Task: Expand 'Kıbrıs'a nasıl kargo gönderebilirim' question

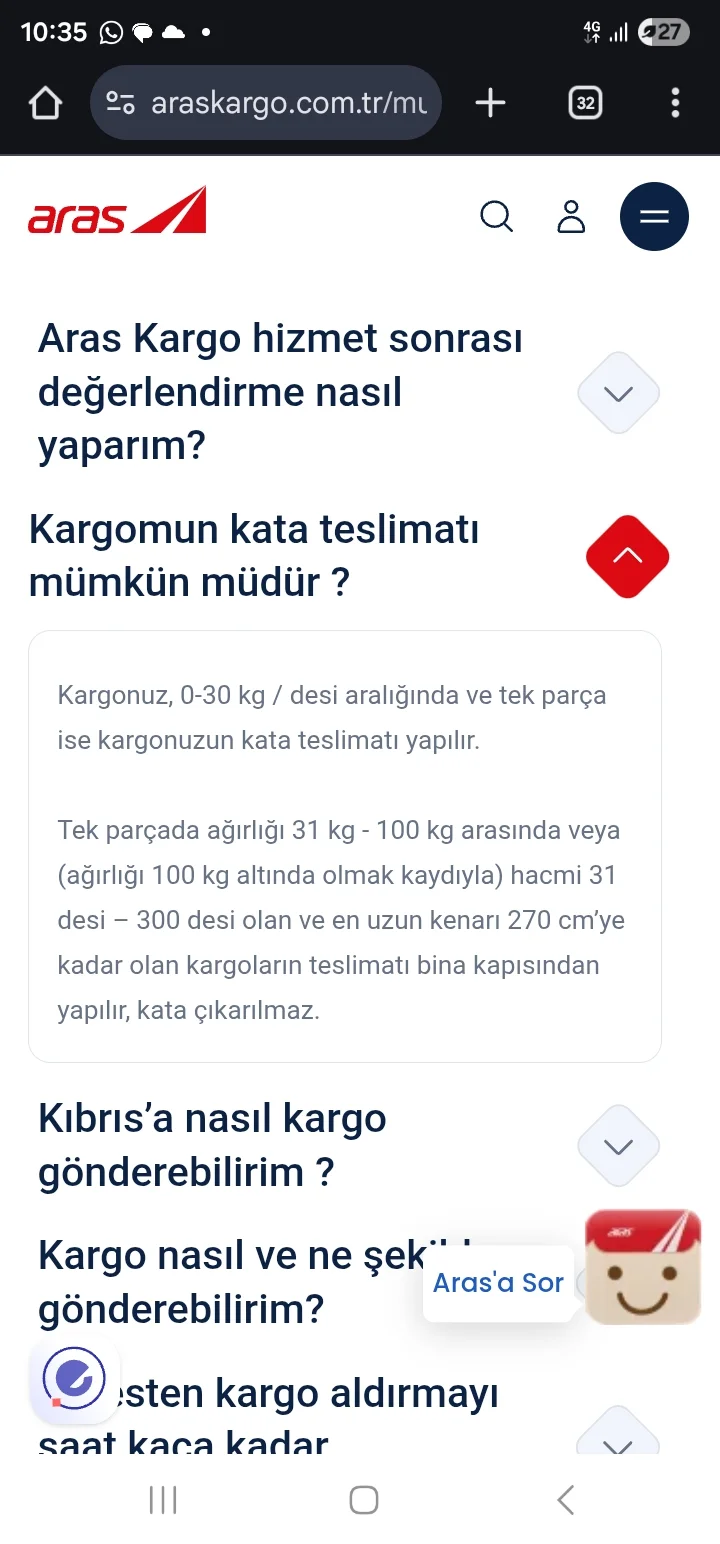Action: pos(618,1146)
